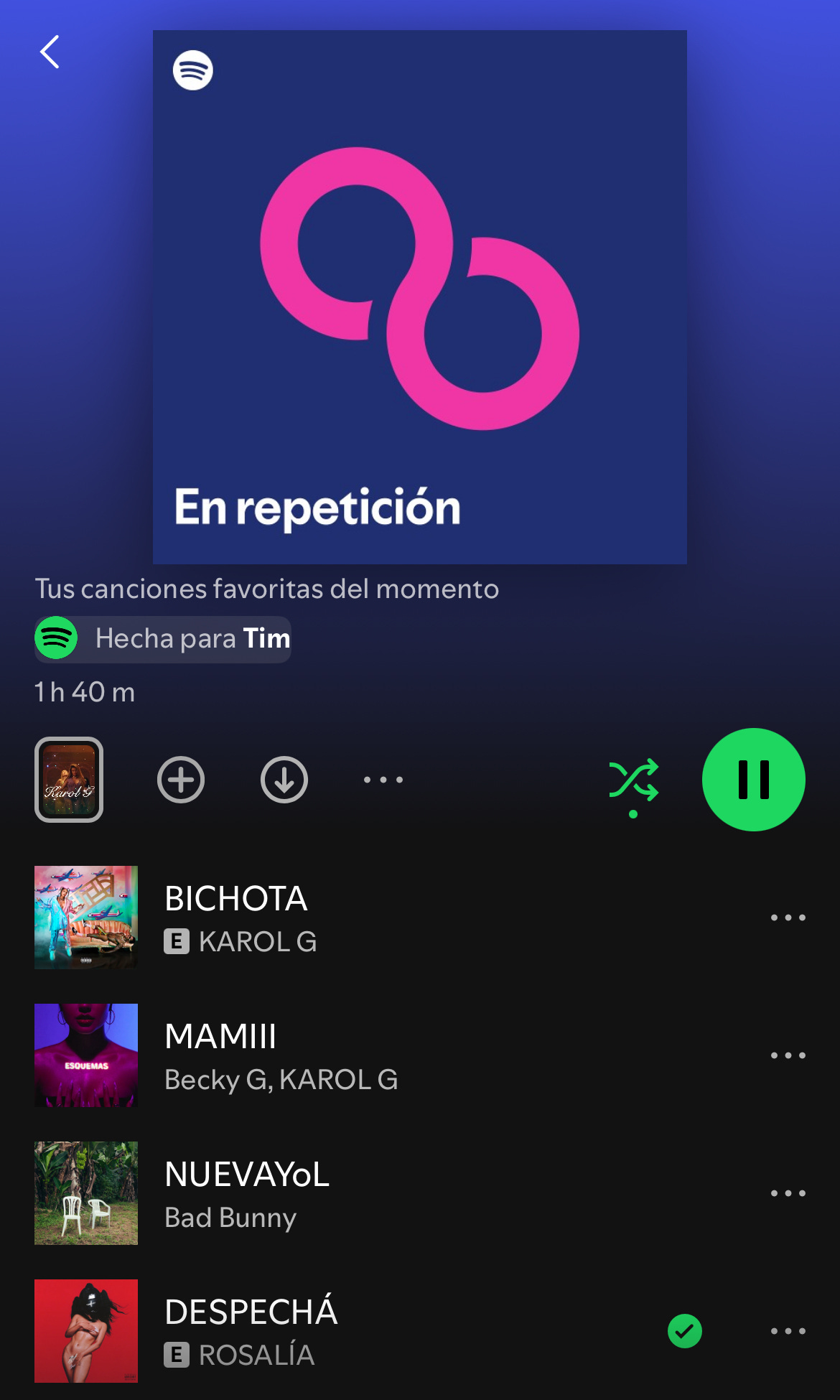The height and width of the screenshot is (1400, 840).
Task: Go back using the top-left arrow
Action: (50, 52)
